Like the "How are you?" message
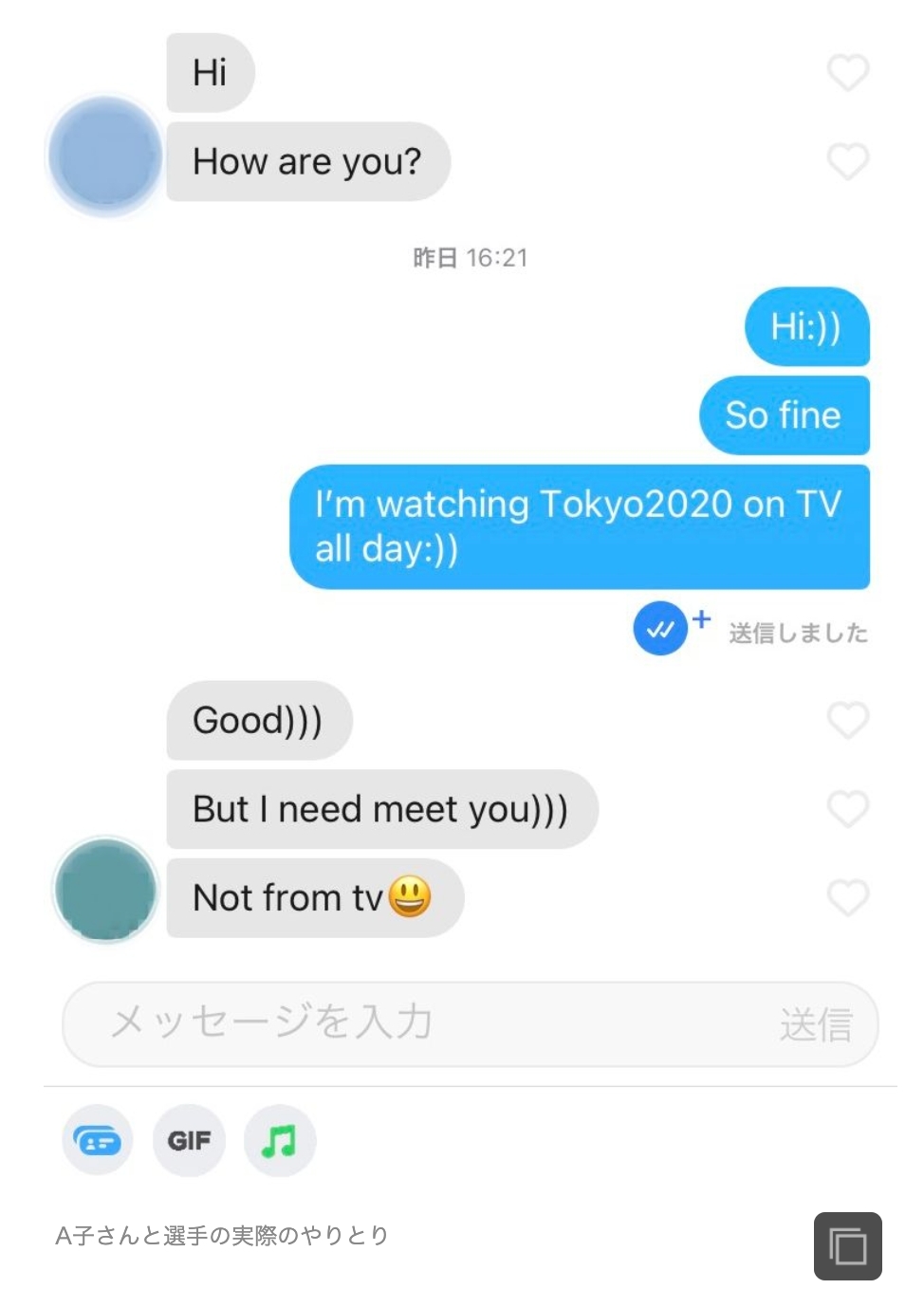This screenshot has width=924, height=1307. [847, 161]
